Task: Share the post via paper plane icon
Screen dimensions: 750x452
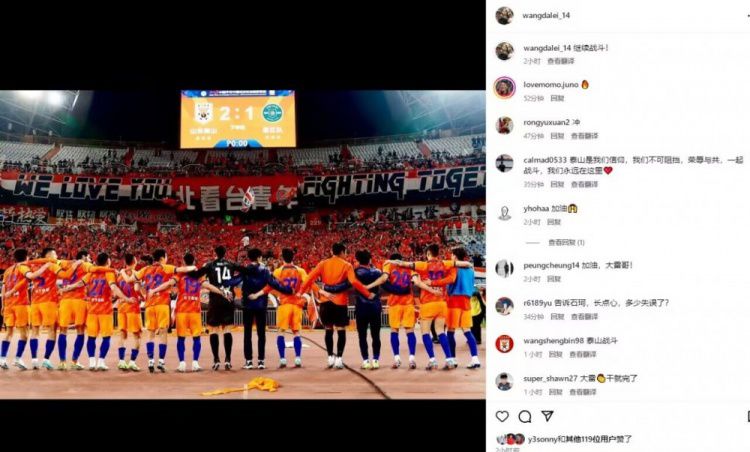Action: (x=547, y=416)
